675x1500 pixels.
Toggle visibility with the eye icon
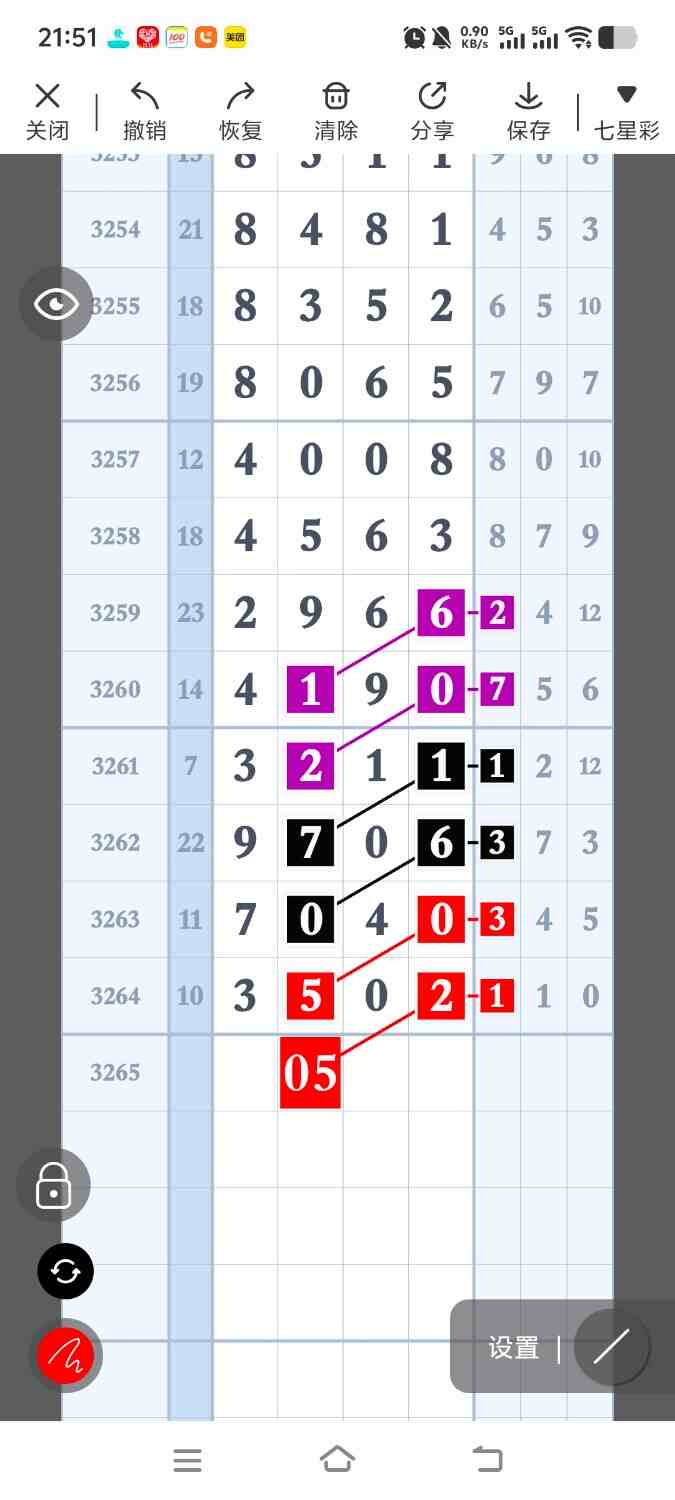pos(56,304)
